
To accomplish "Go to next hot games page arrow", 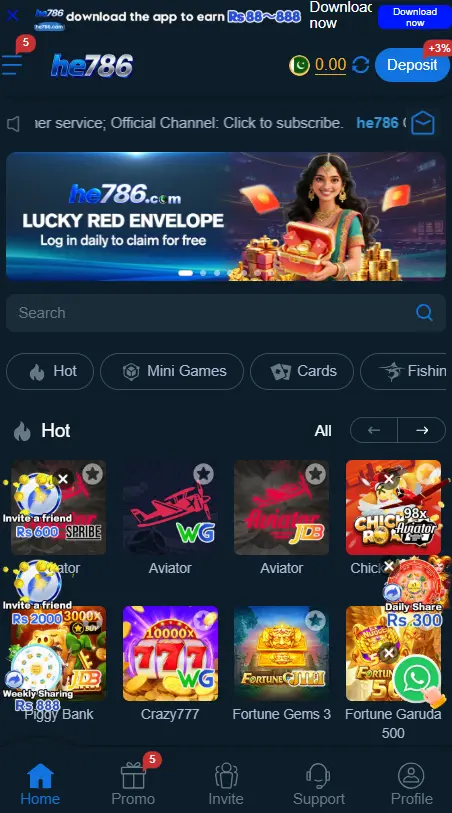I will (422, 430).
